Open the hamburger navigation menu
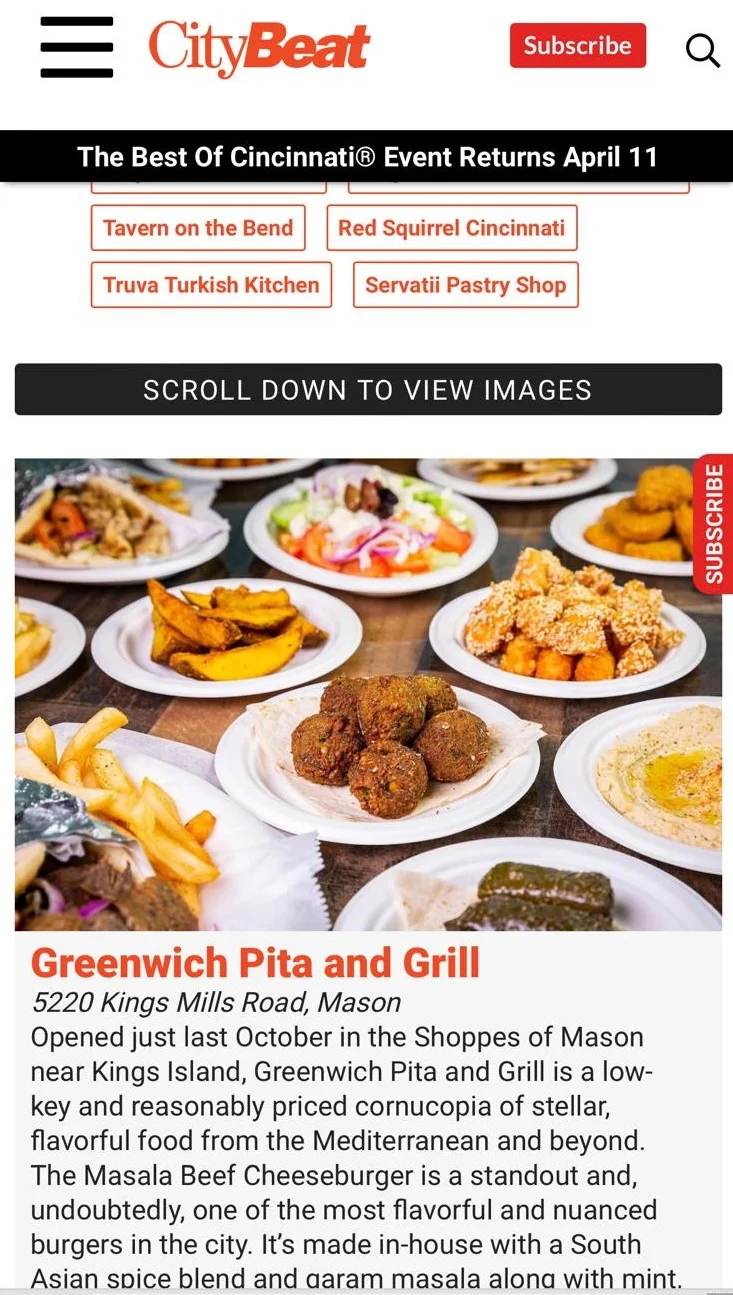This screenshot has height=1295, width=733. (76, 47)
